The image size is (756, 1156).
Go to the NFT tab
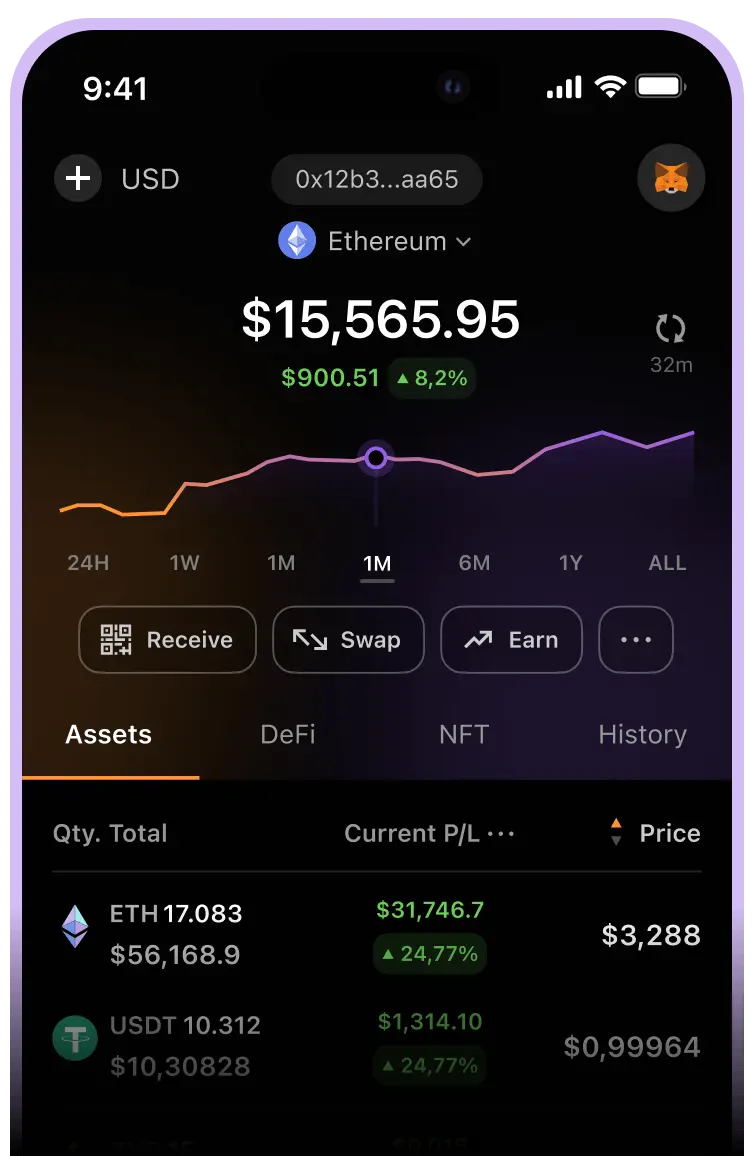coord(464,735)
